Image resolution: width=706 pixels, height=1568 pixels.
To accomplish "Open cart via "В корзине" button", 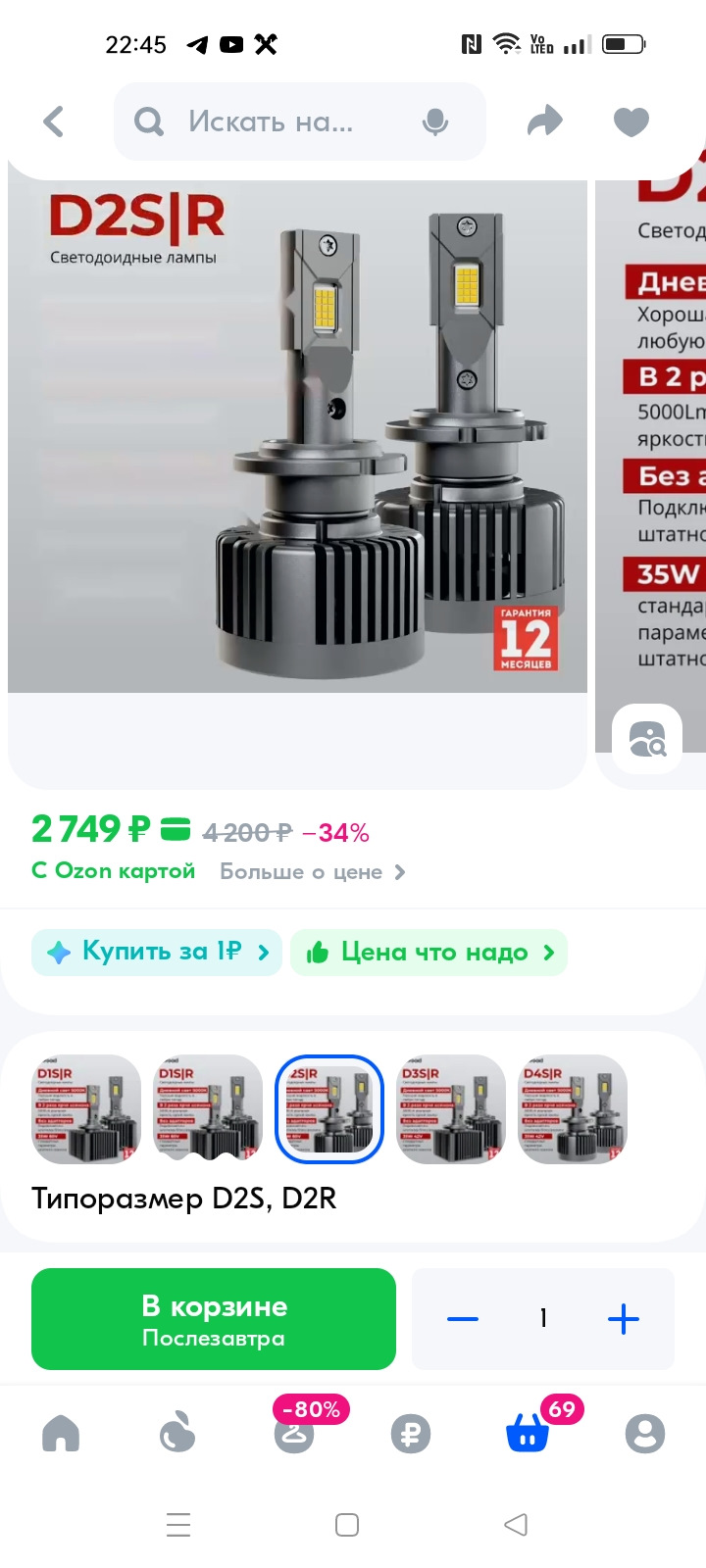I will (214, 1319).
